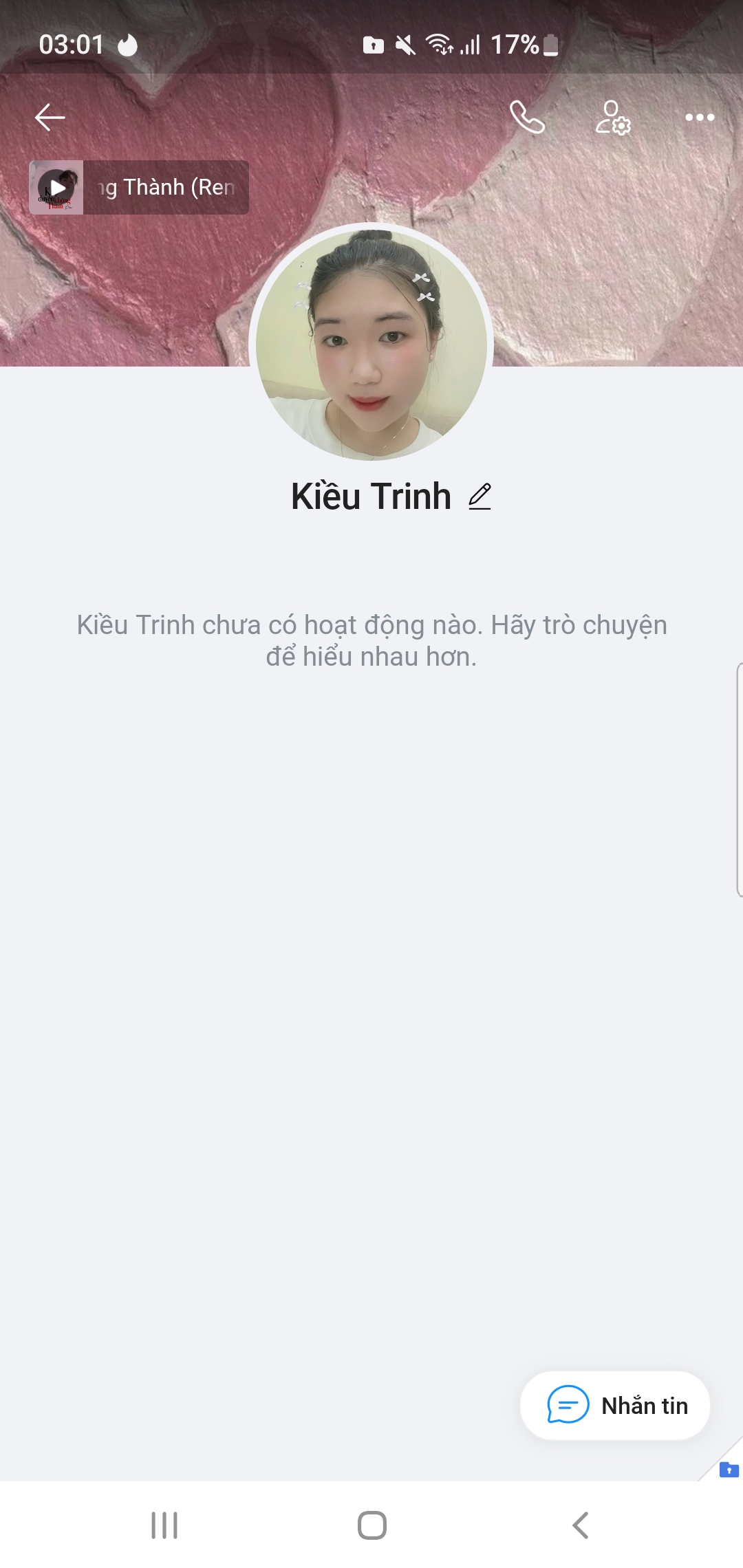743x1568 pixels.
Task: Go back using the top-left arrow
Action: [x=50, y=118]
